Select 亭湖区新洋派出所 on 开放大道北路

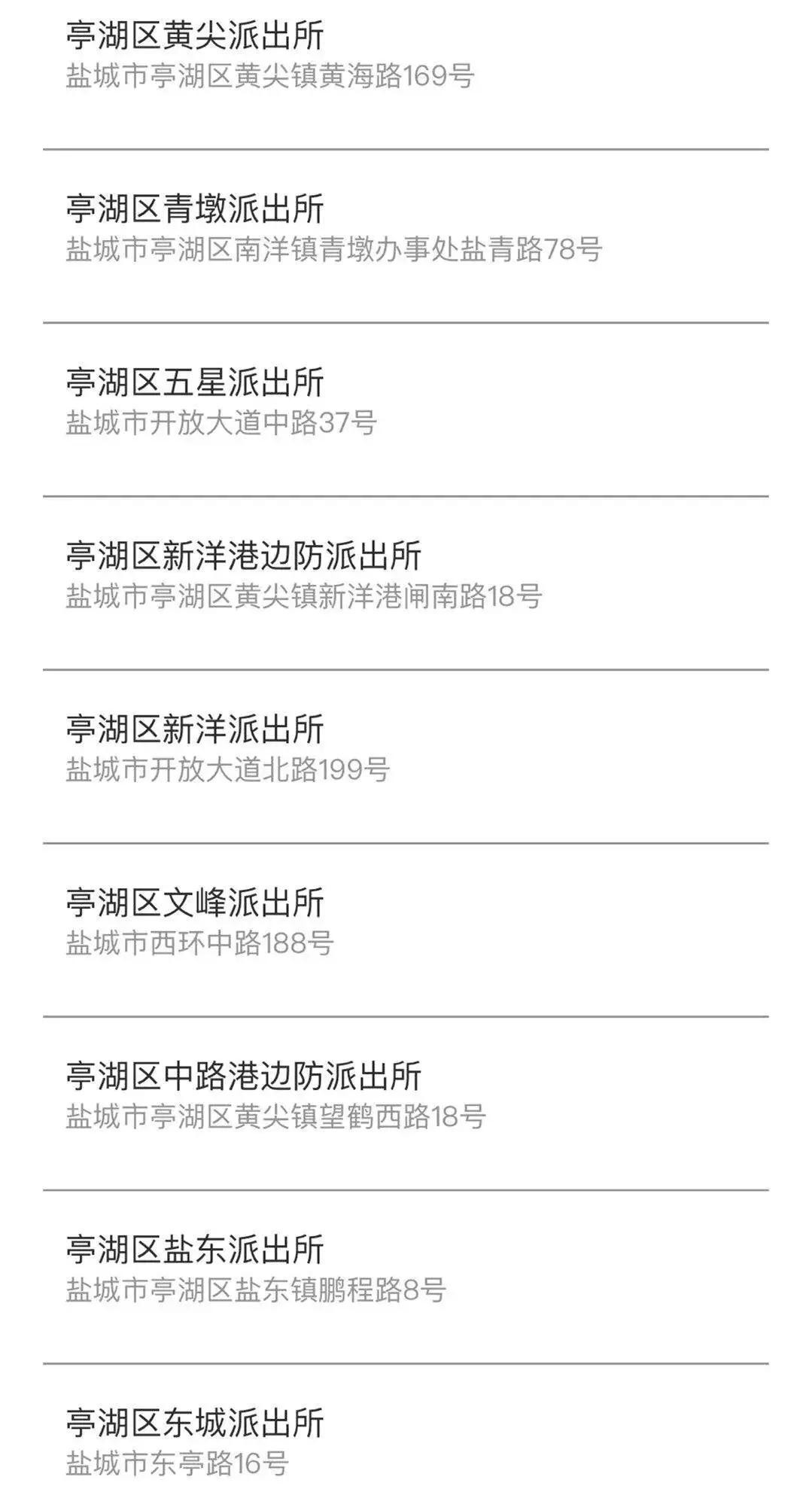(196, 729)
